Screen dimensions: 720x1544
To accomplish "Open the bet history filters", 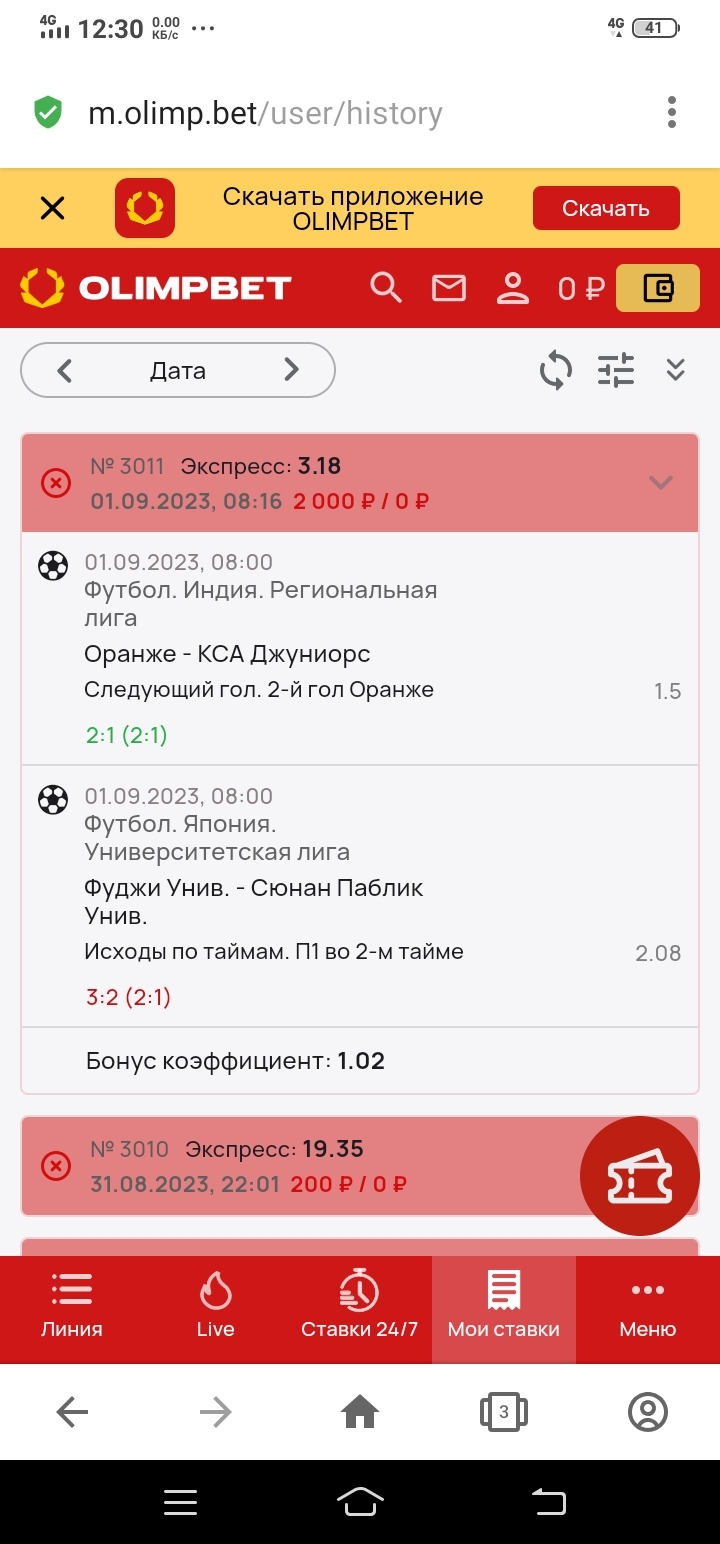I will click(616, 371).
